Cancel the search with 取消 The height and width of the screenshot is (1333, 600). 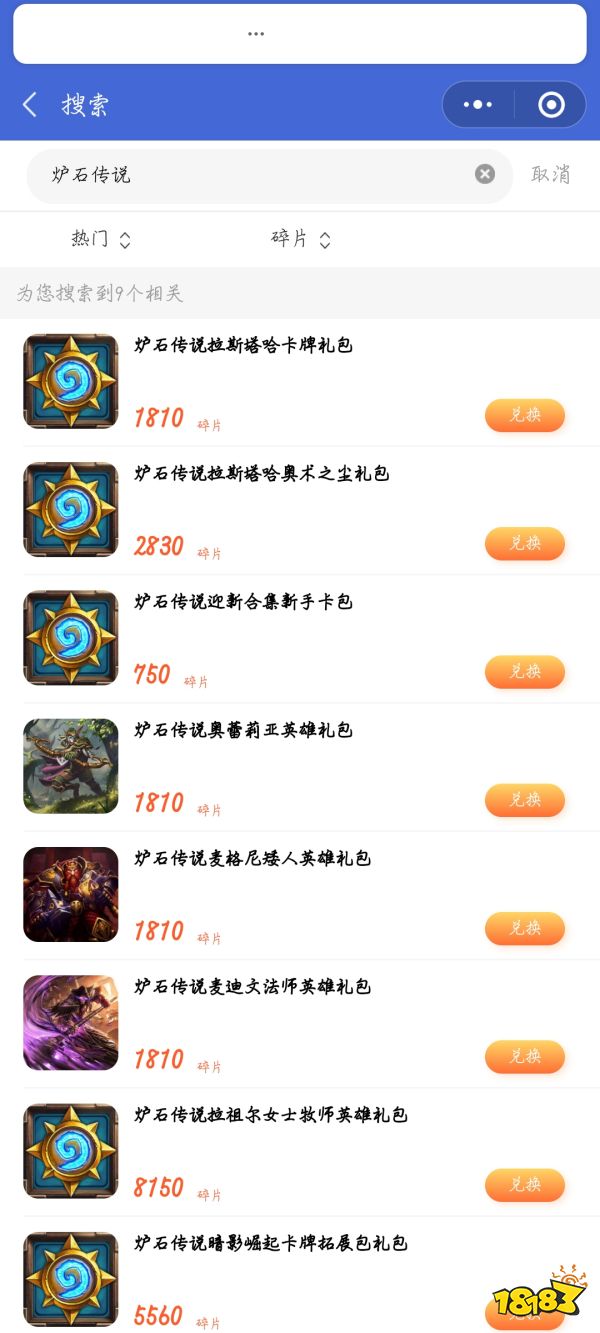550,174
